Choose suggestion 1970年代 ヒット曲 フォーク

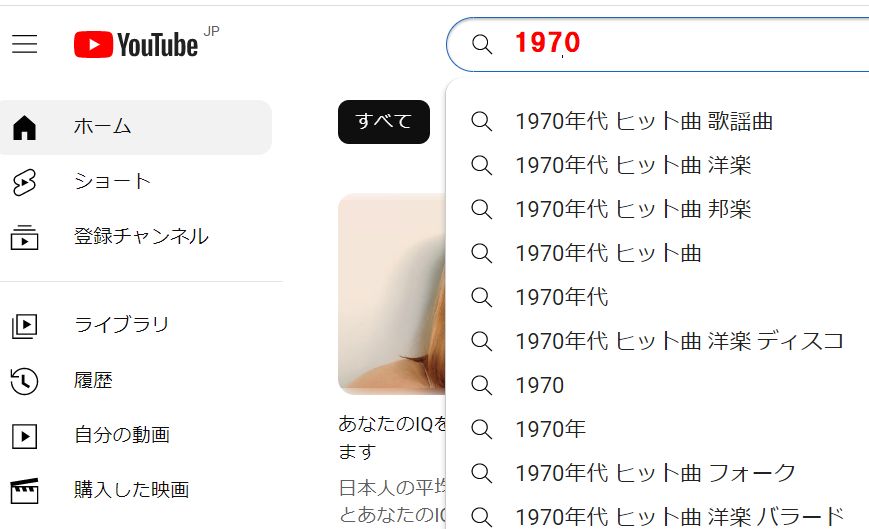tap(655, 473)
